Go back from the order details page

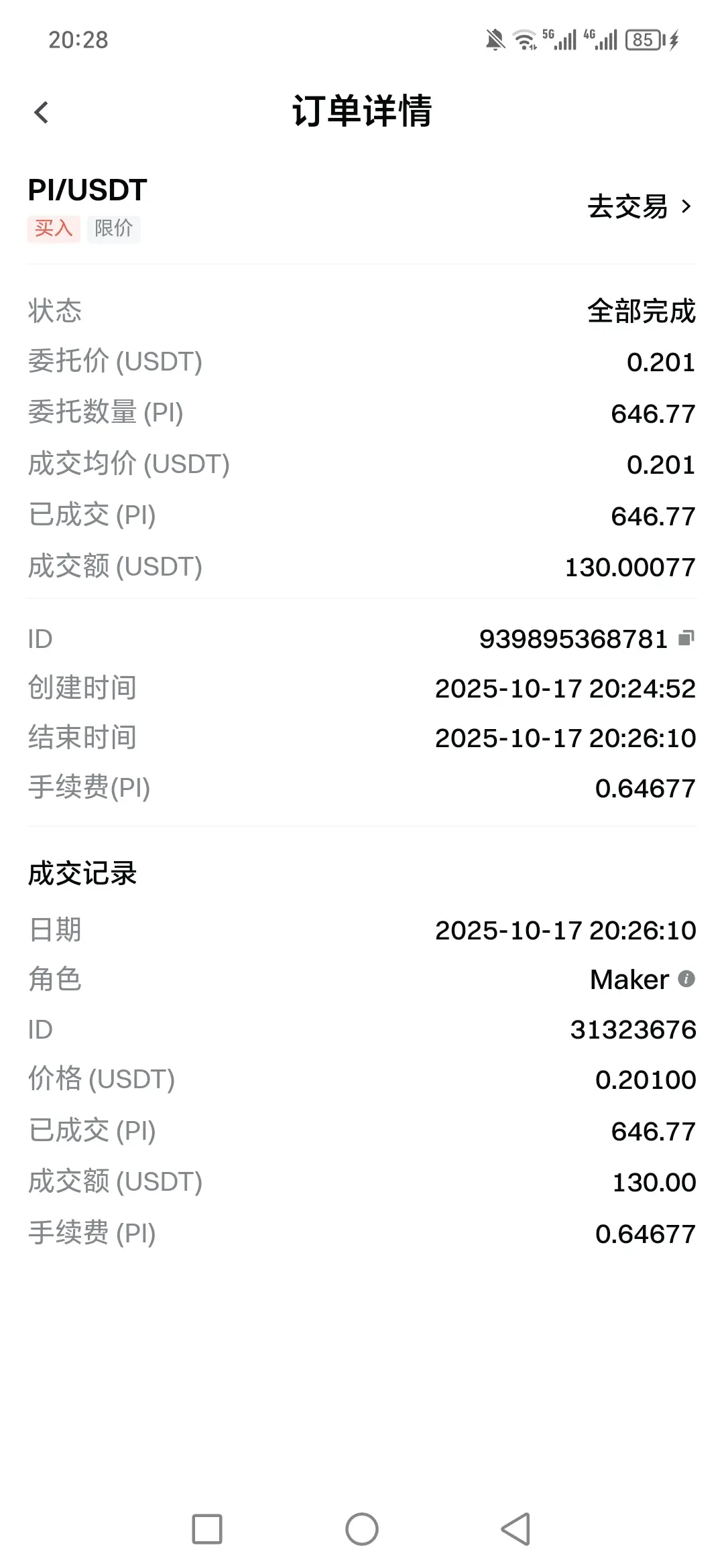(42, 113)
